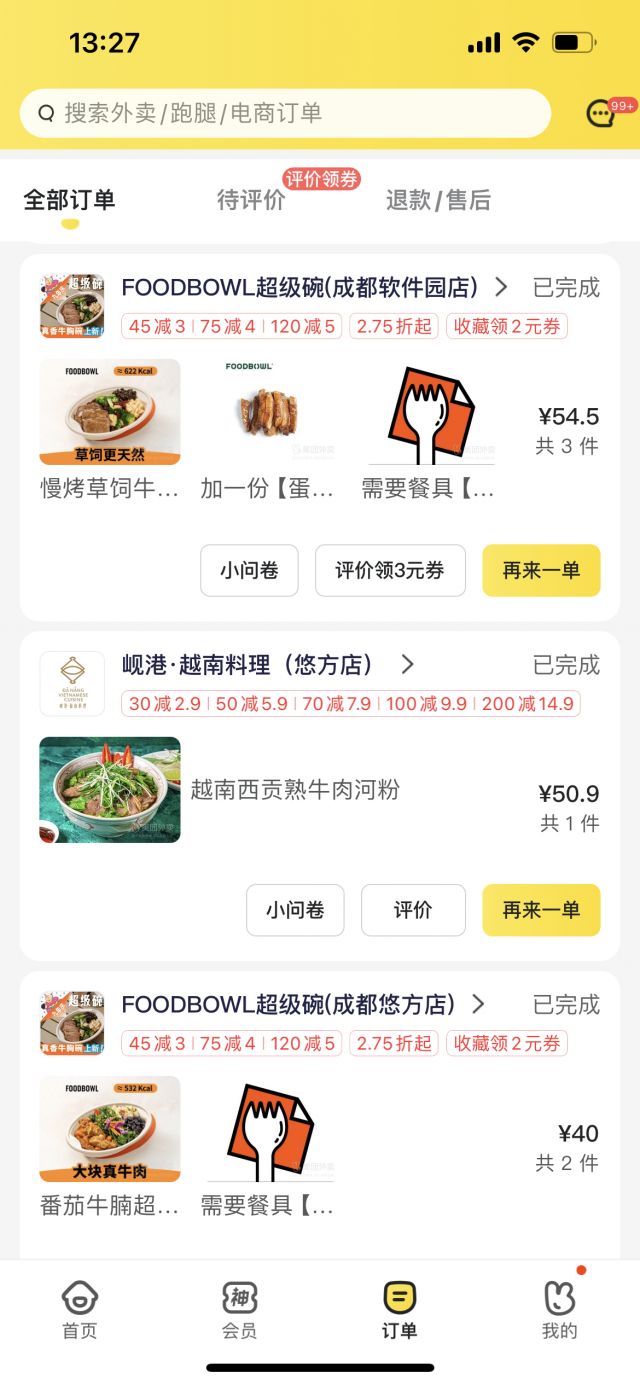
Task: Switch to the 待评价 tab
Action: (251, 200)
